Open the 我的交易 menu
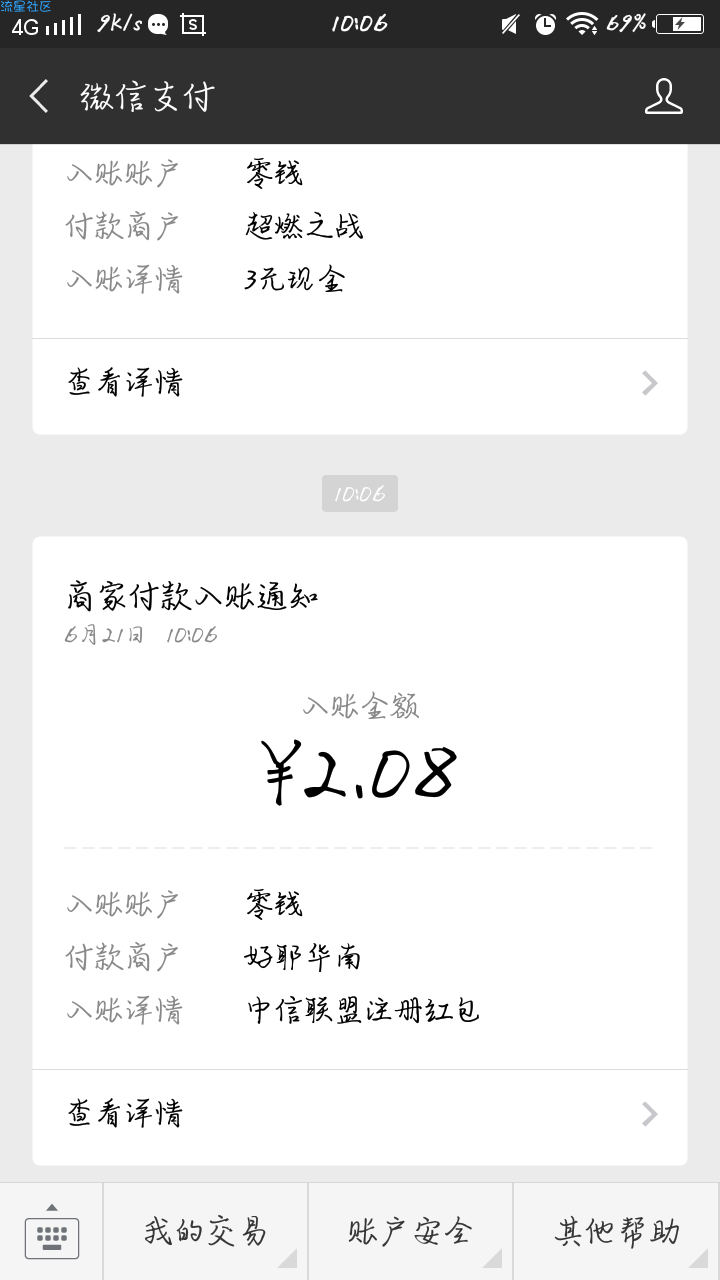Image resolution: width=720 pixels, height=1280 pixels. (x=205, y=1232)
